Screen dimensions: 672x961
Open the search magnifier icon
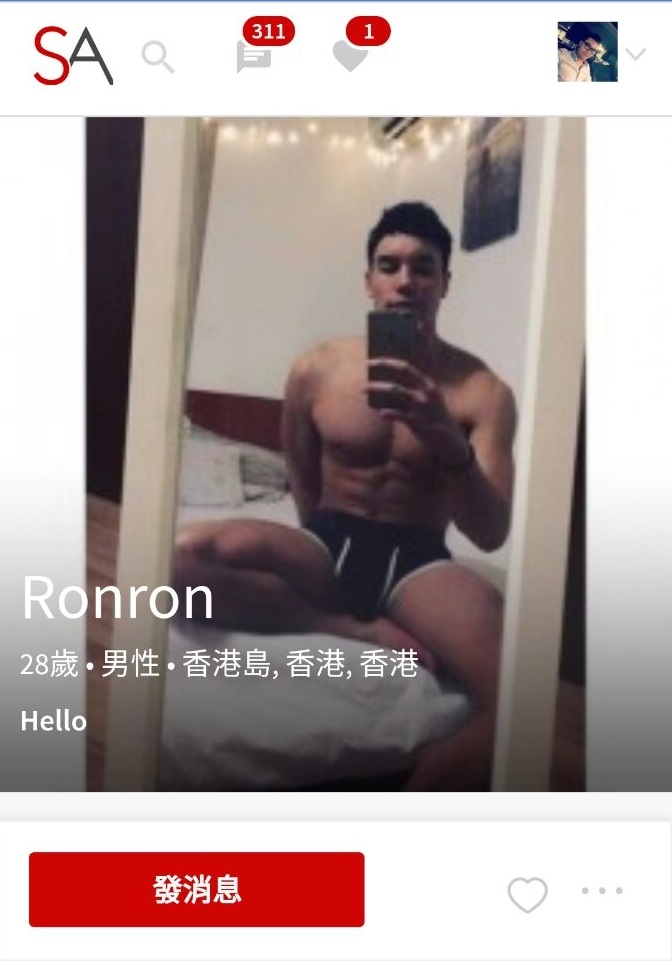(157, 57)
